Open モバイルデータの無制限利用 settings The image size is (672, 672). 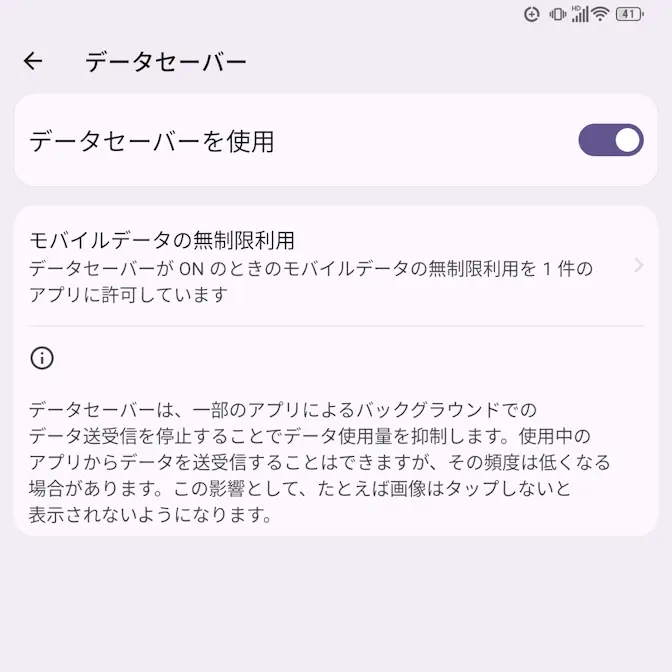point(330,266)
